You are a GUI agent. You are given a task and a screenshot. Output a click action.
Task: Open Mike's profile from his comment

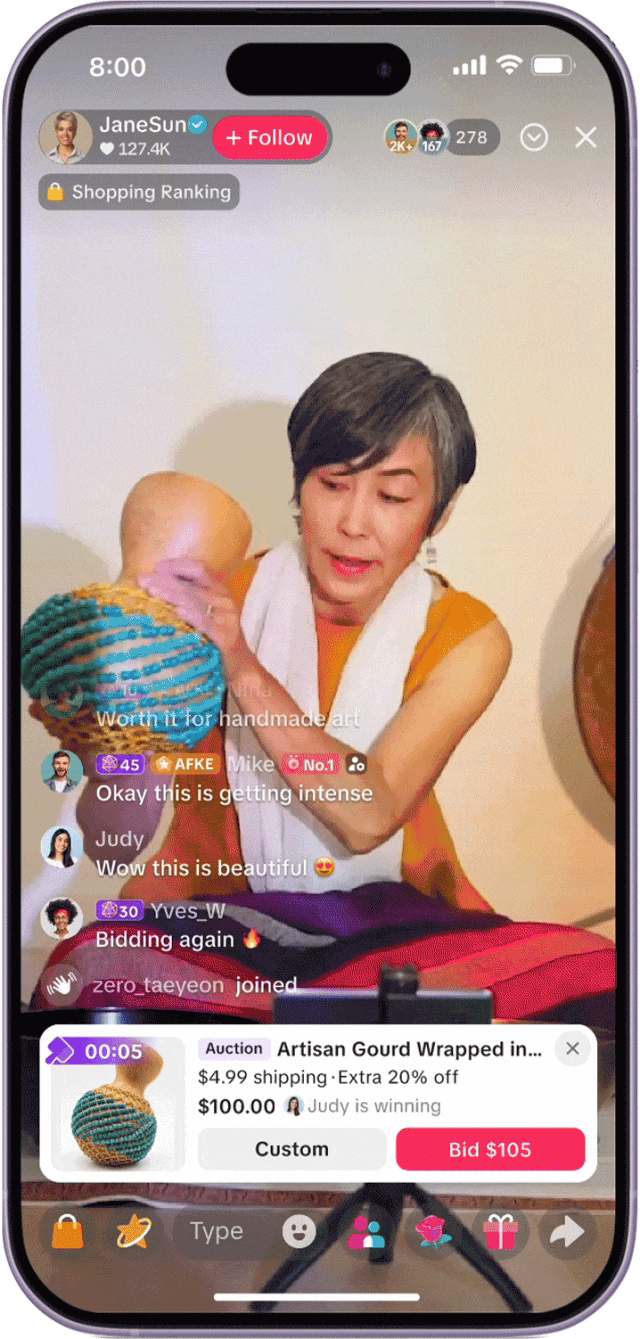pos(62,772)
